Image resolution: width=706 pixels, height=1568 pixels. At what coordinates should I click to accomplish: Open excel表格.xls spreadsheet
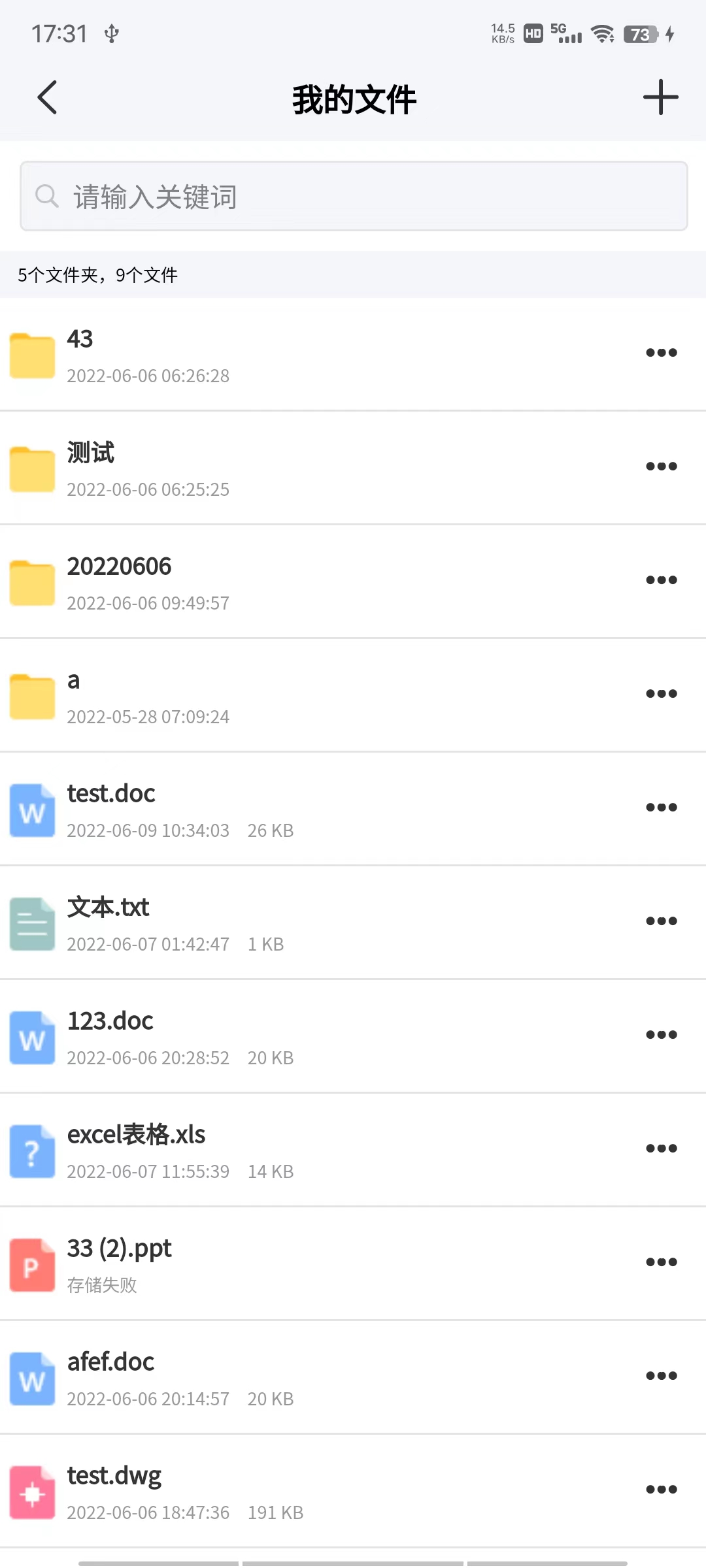[x=261, y=1151]
